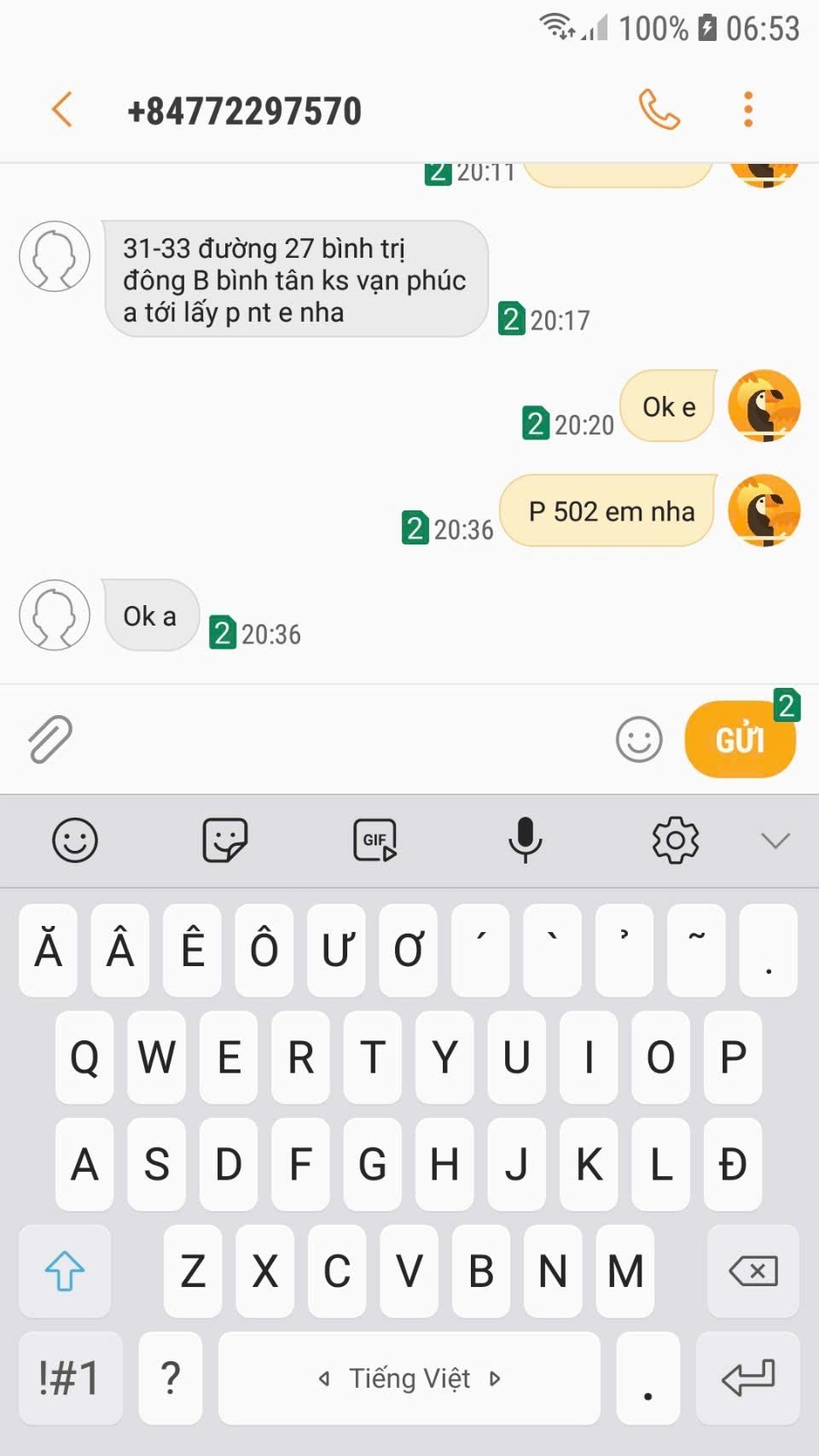
Task: Switch to the symbols keyboard with !#1
Action: [x=70, y=1377]
